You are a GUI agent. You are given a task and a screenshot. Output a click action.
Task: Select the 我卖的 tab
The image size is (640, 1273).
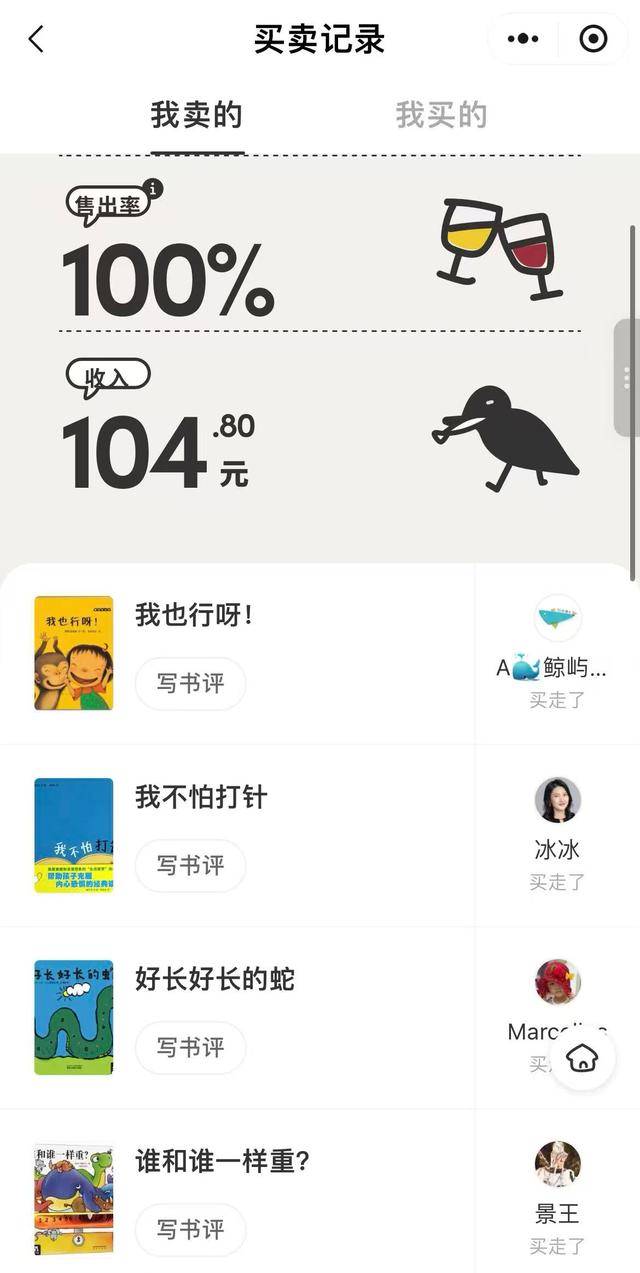(197, 115)
